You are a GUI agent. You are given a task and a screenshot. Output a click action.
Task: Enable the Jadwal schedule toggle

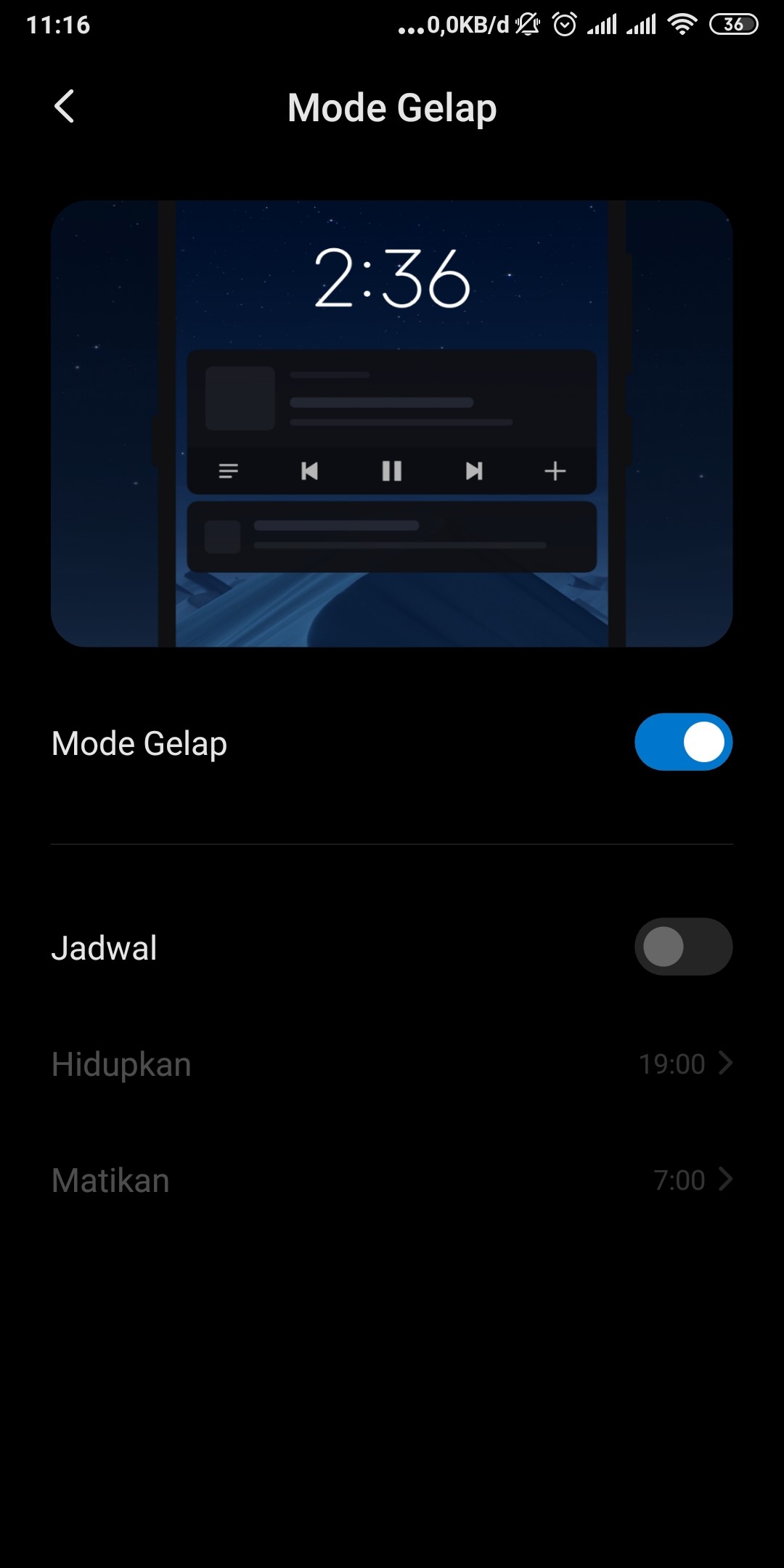[x=683, y=947]
